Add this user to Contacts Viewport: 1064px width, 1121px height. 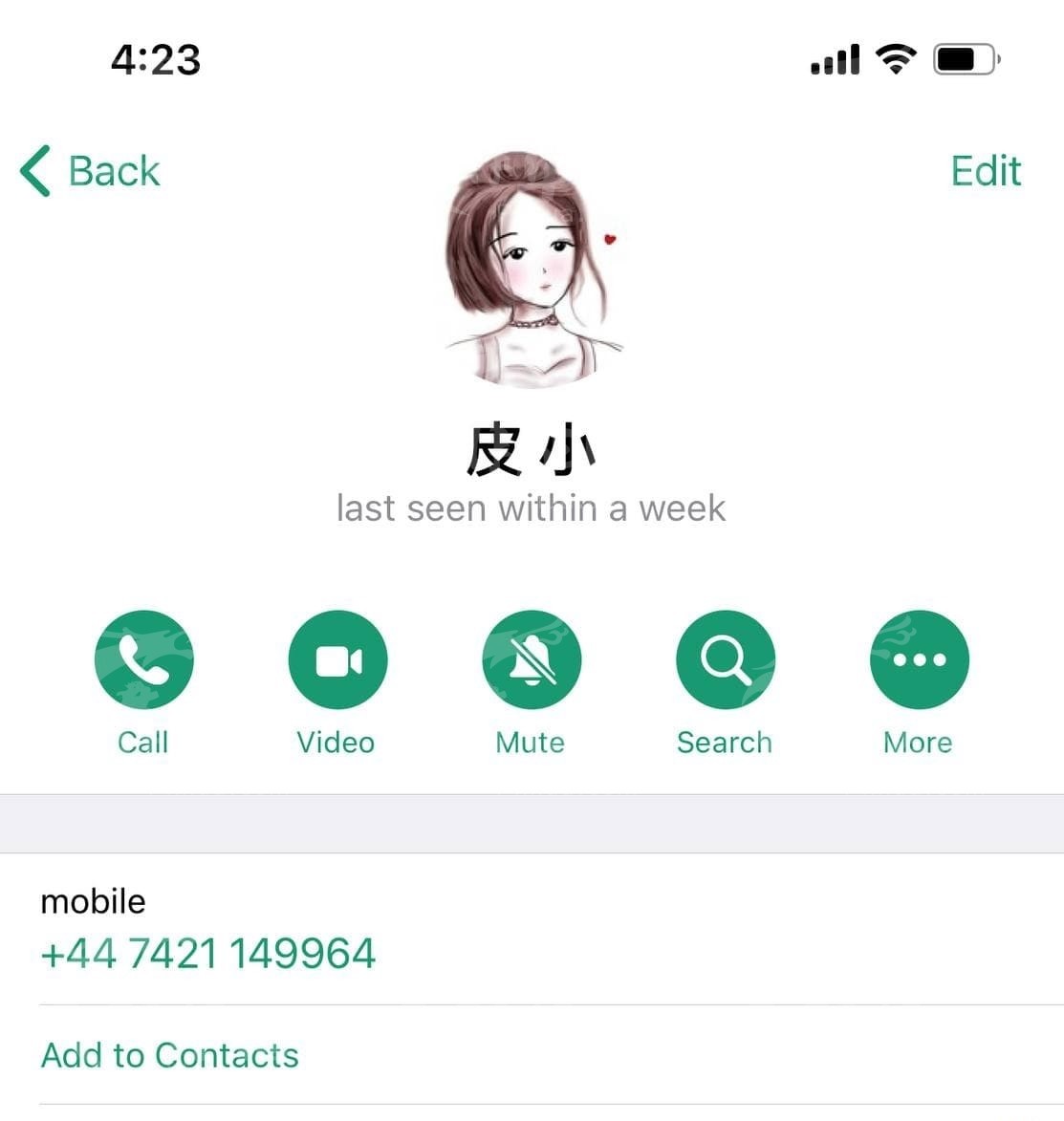click(x=170, y=1055)
